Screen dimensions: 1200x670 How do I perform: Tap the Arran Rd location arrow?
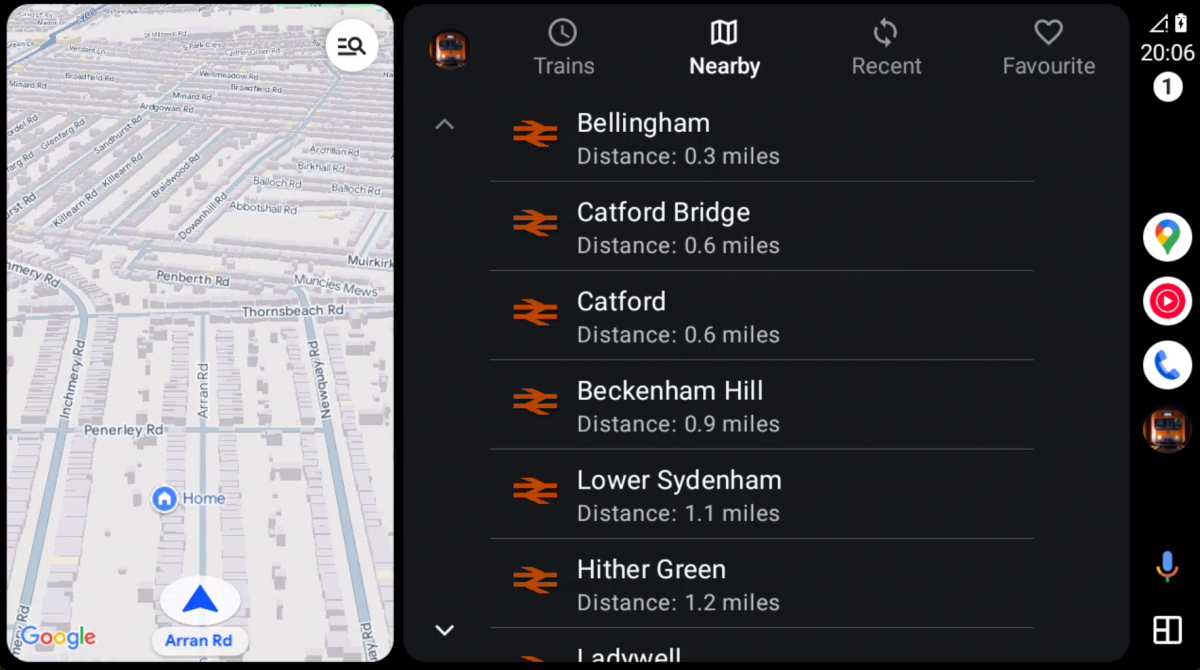(x=200, y=601)
